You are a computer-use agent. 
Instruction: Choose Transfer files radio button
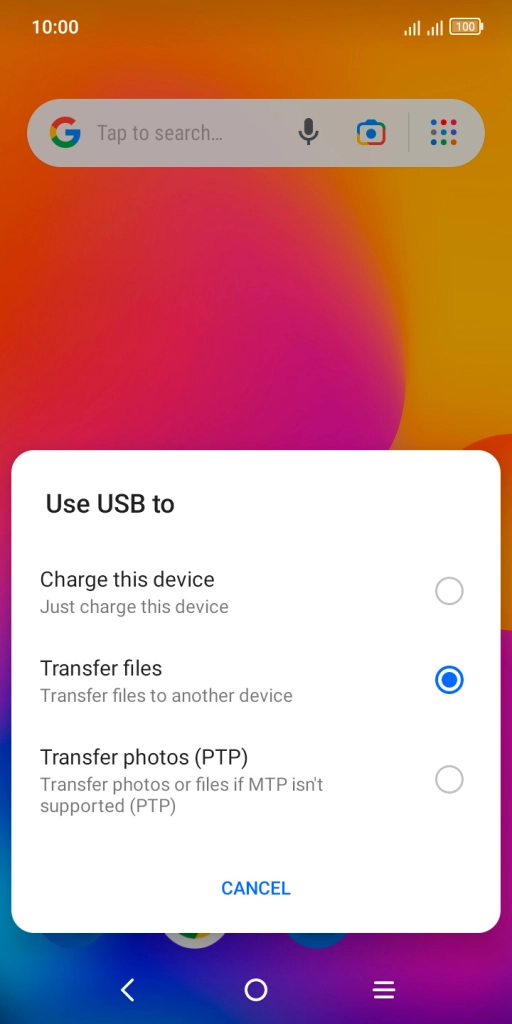click(449, 680)
